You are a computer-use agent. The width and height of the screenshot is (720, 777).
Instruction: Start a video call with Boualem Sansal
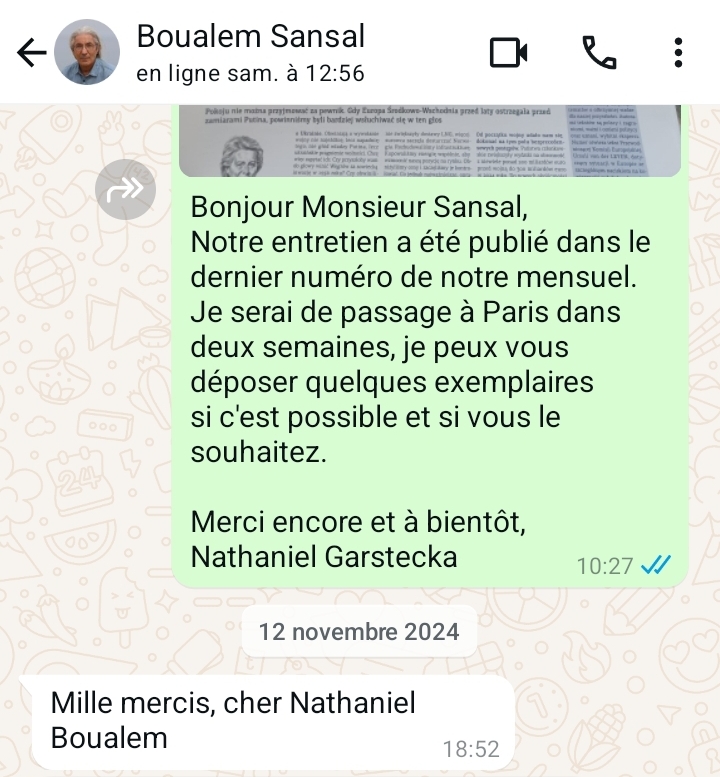coord(508,53)
